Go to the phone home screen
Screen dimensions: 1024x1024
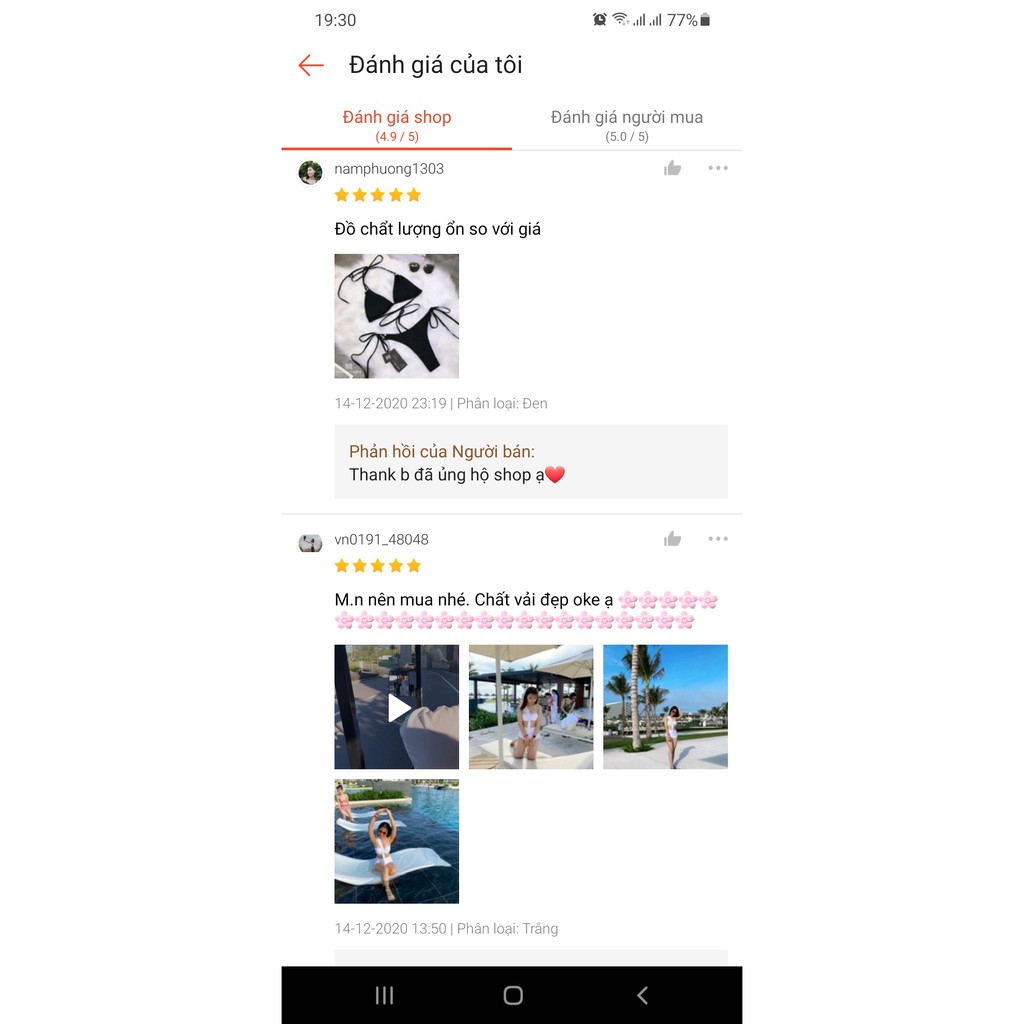[513, 995]
